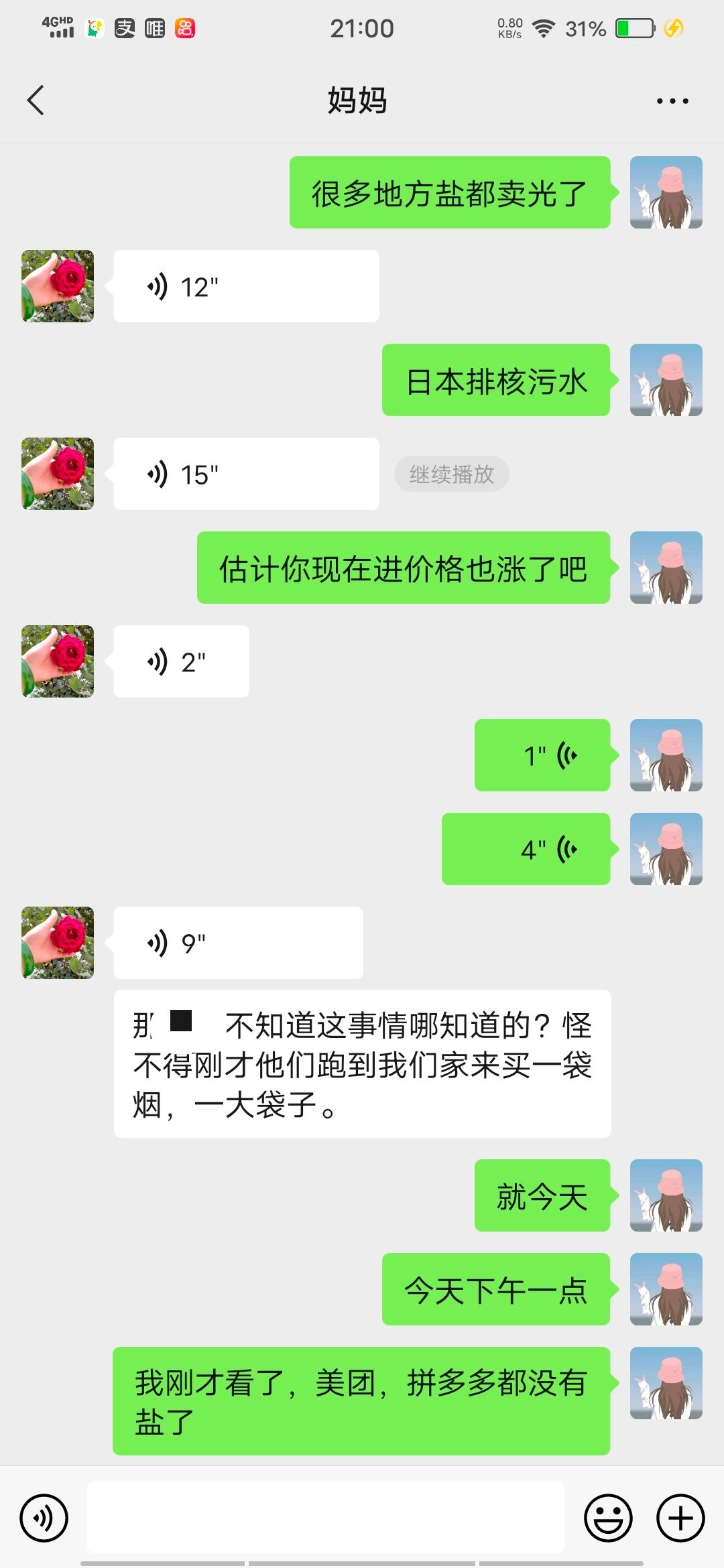Focus the message text field
The image size is (724, 1568).
325,1518
